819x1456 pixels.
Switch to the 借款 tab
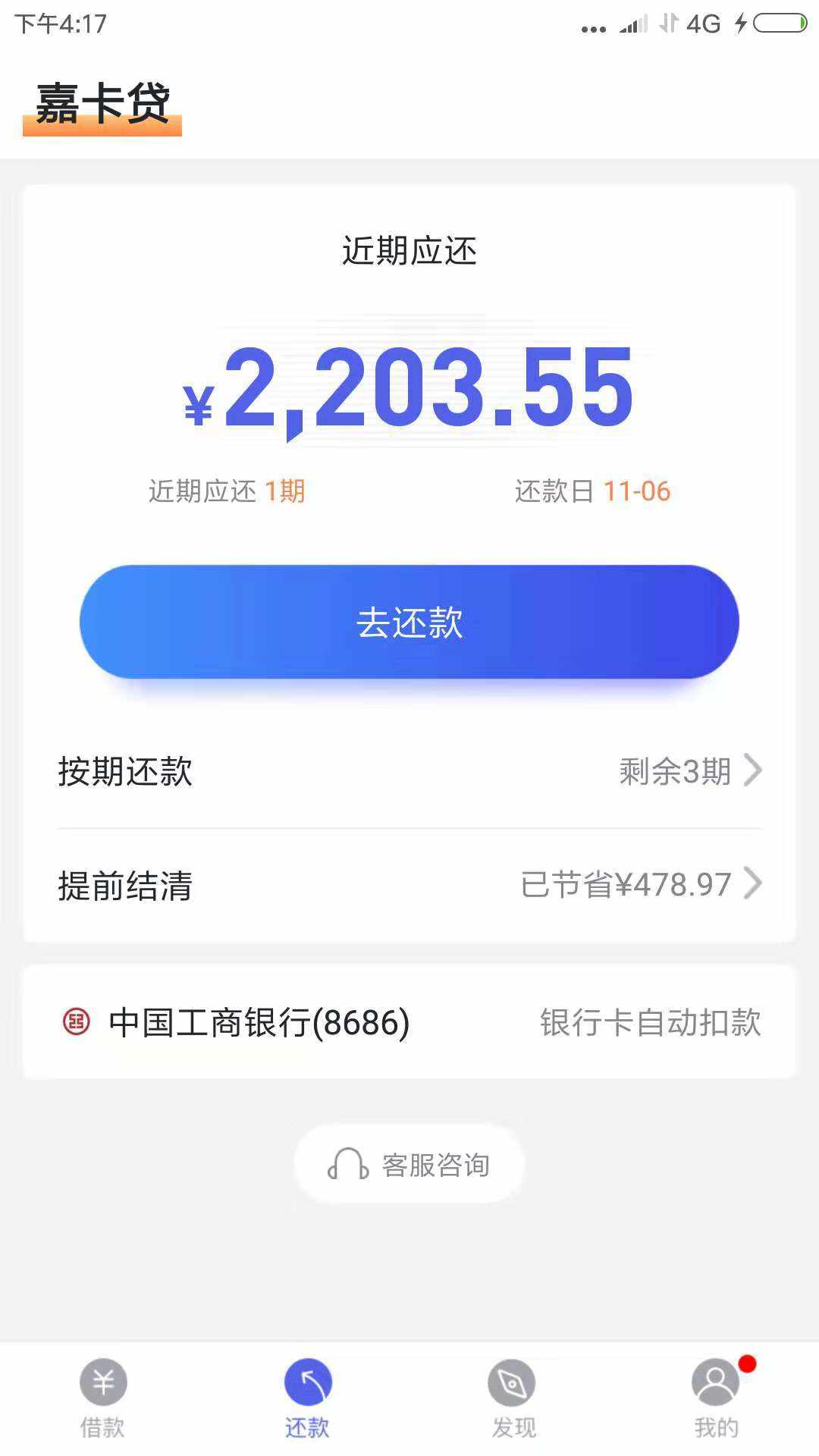coord(102,1398)
